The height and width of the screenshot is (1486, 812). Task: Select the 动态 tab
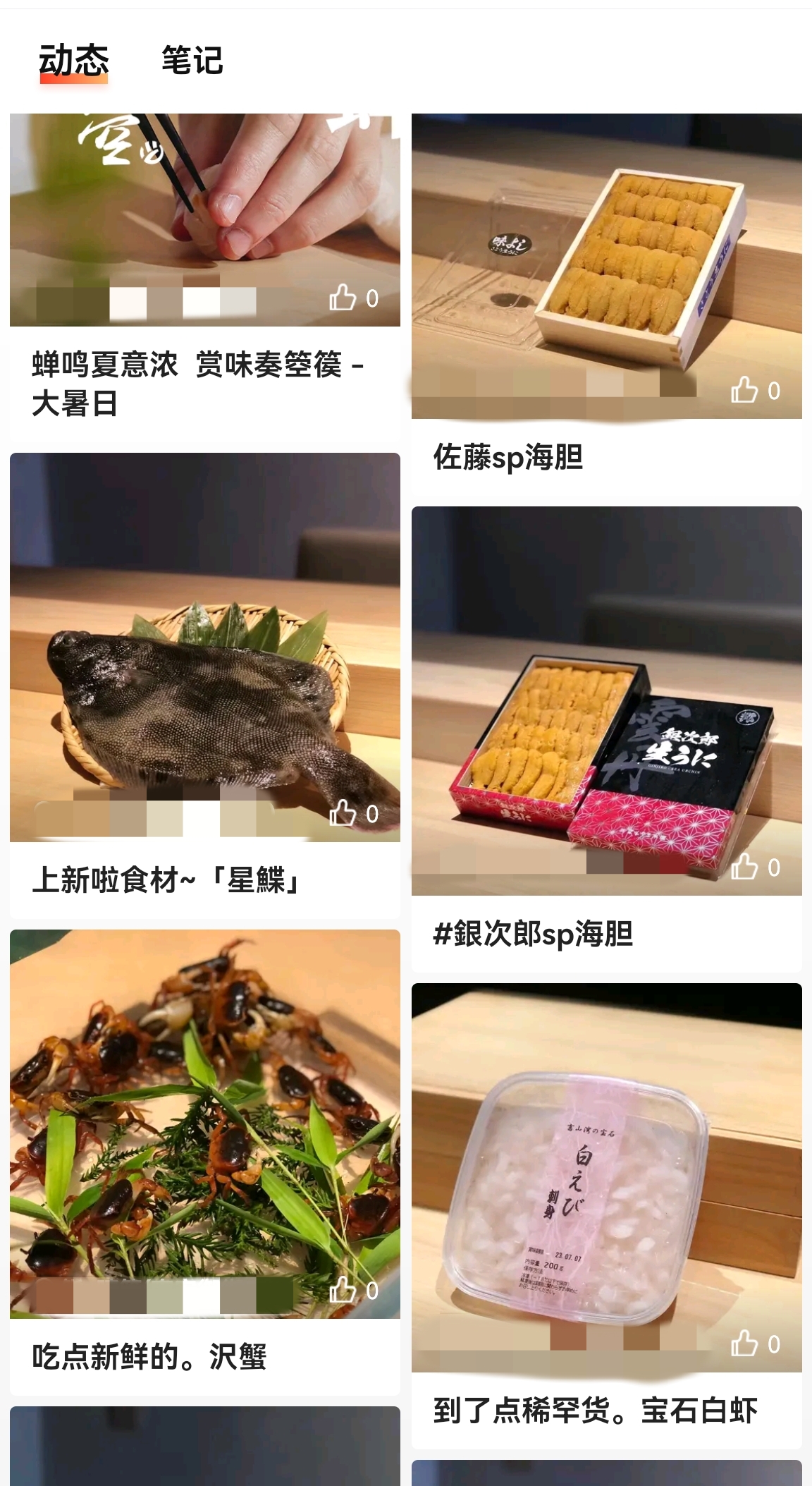click(73, 60)
